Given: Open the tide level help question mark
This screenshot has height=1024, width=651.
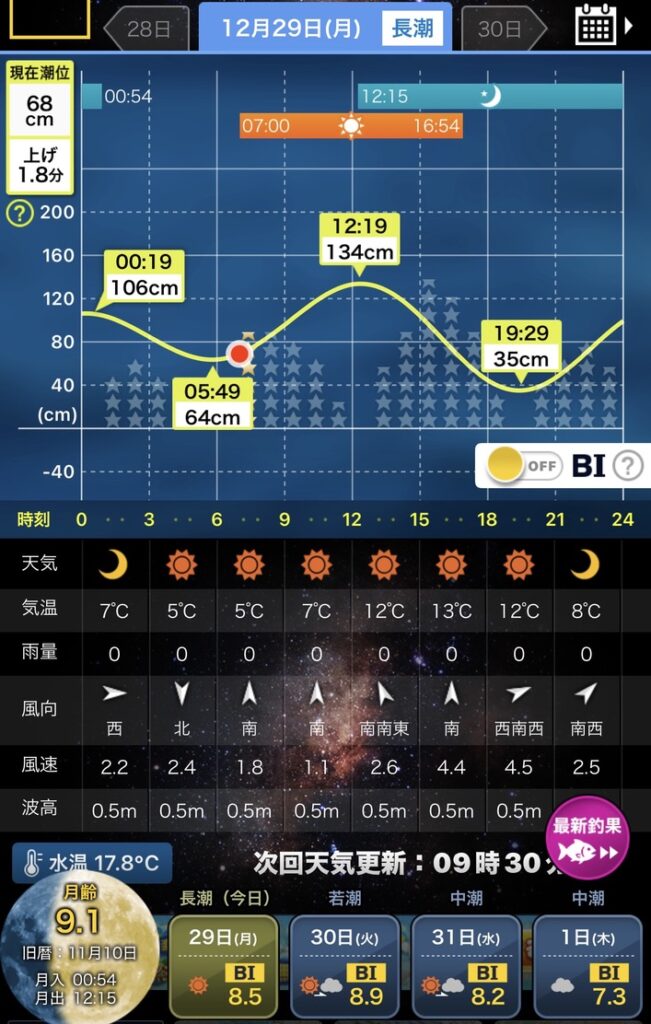Looking at the screenshot, I should pyautogui.click(x=19, y=212).
